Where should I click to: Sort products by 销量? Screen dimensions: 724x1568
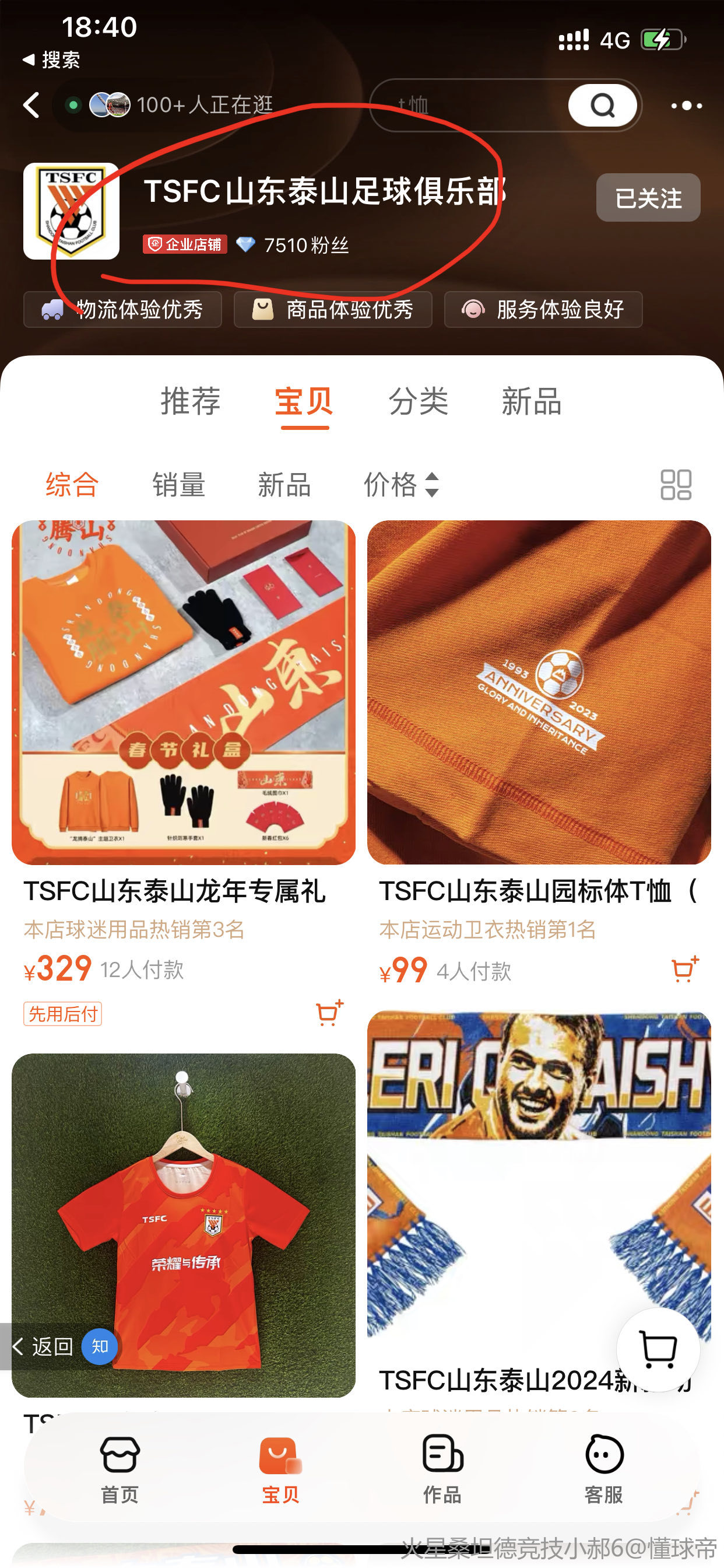point(178,485)
